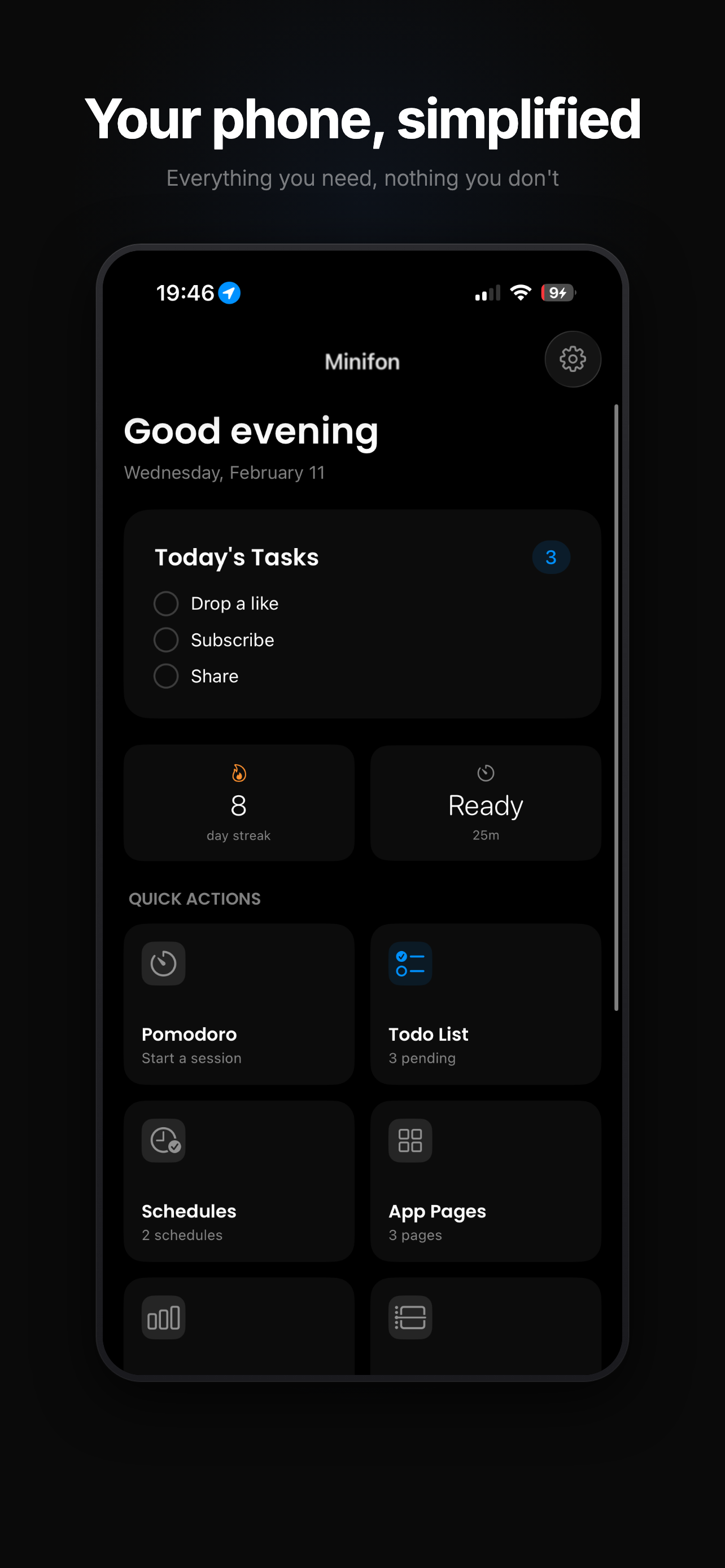This screenshot has height=1568, width=725.
Task: Tap the orange flame streak icon
Action: coord(239,773)
